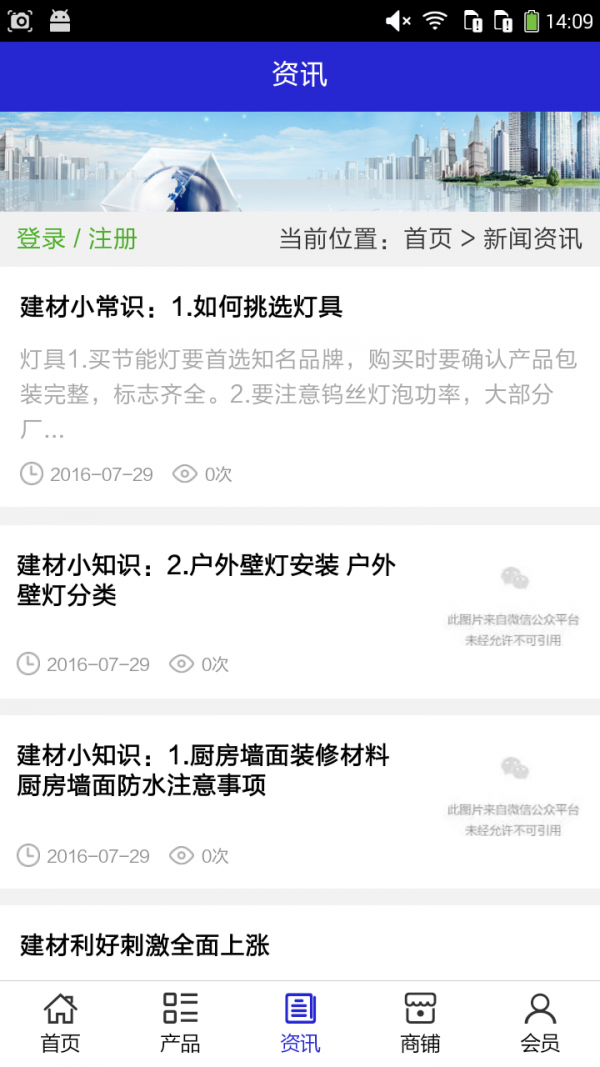
Task: Switch to the 首页 tab
Action: (60, 1023)
